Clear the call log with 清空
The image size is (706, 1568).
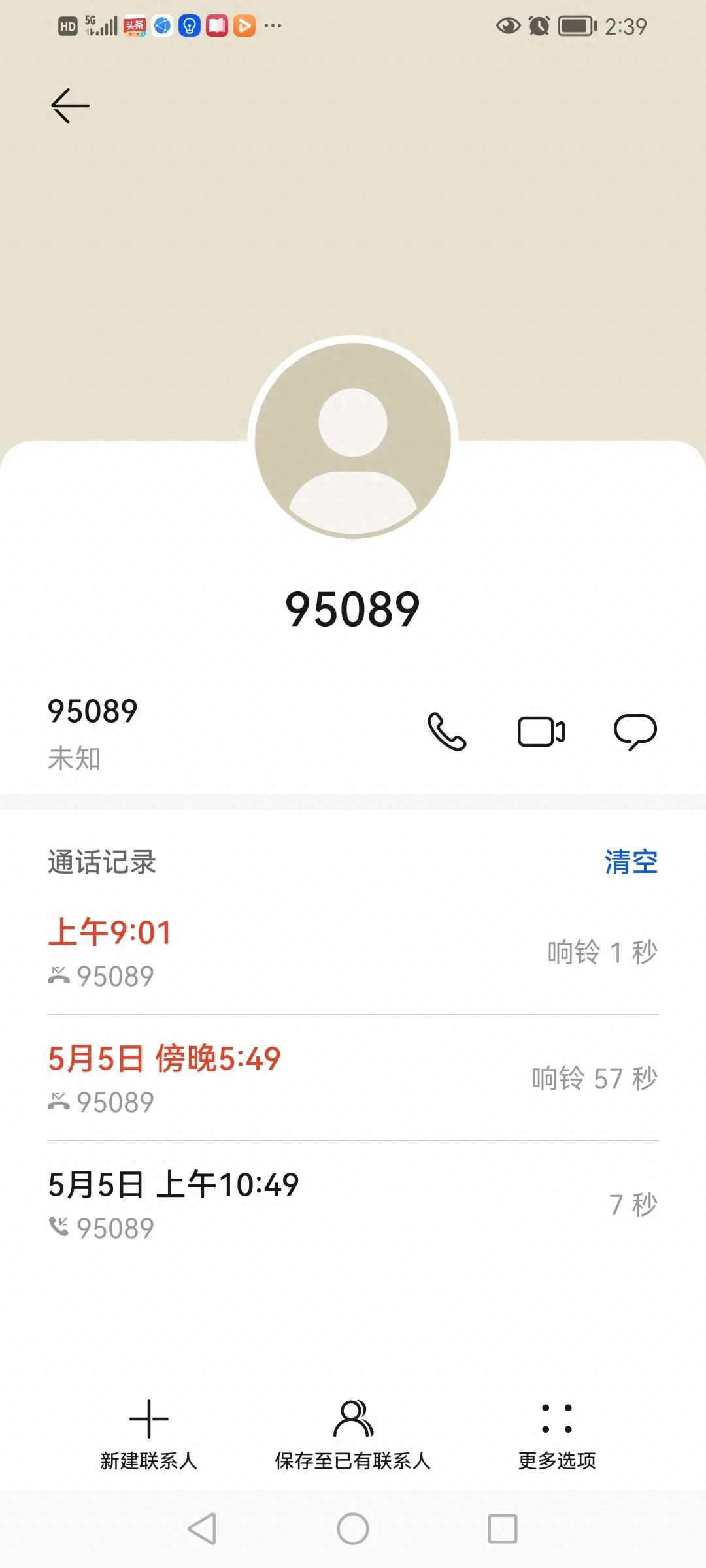point(631,862)
